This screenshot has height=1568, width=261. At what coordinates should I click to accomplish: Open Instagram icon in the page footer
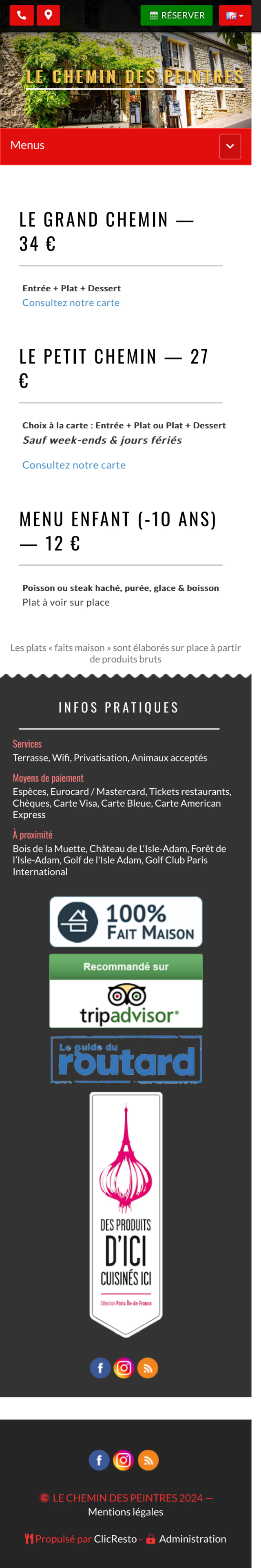pos(123,1459)
